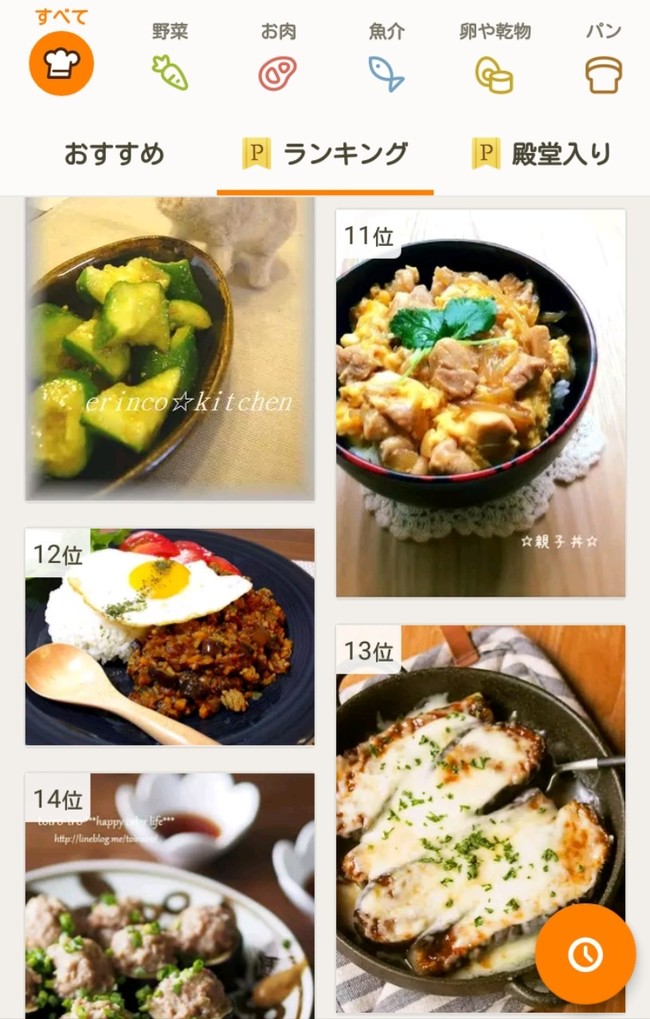This screenshot has width=650, height=1019.
Task: Switch to the おすすめ tab
Action: 114,154
